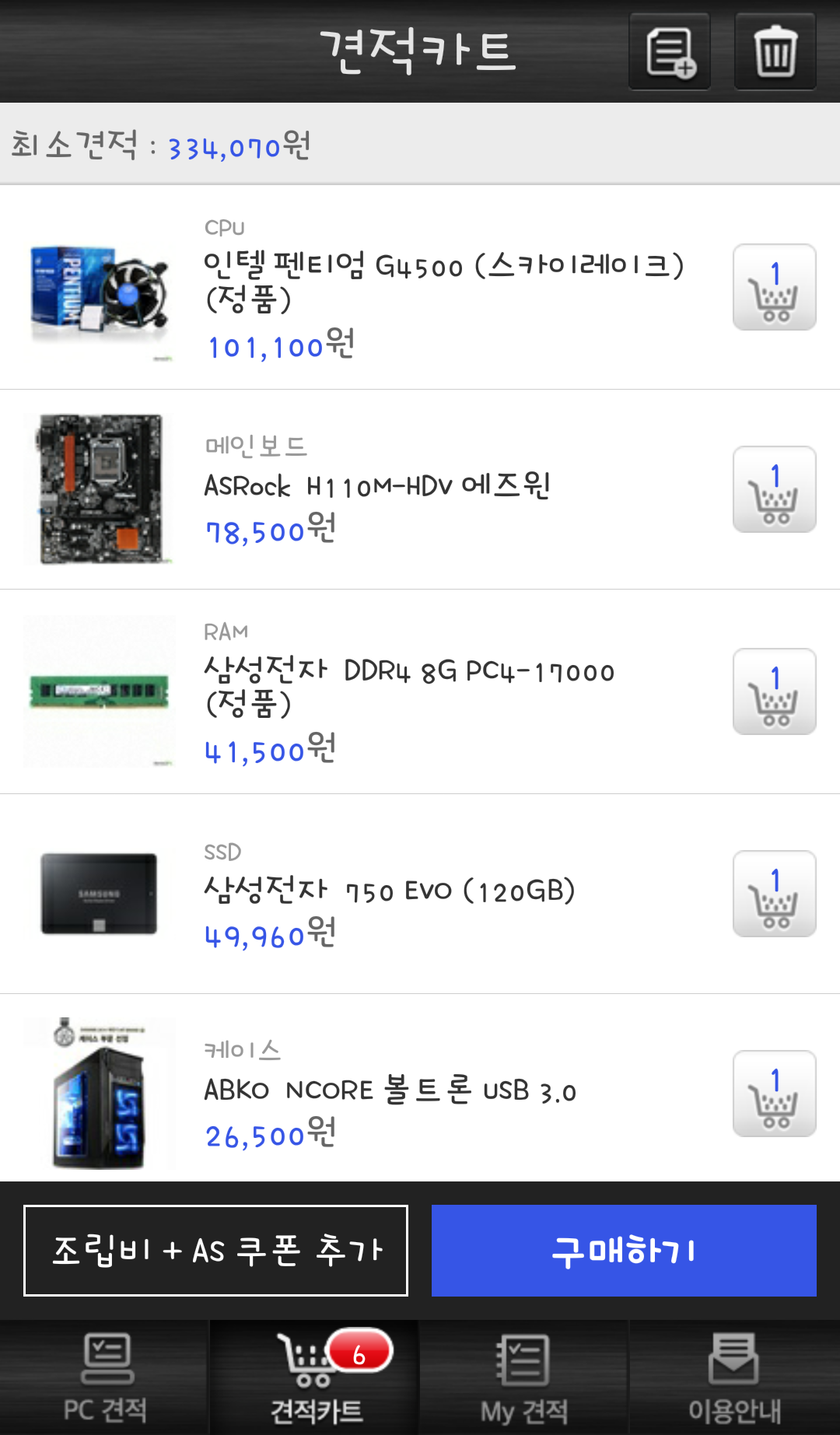Change quantity for 삼성전자 DDR4 8G RAM

774,691
